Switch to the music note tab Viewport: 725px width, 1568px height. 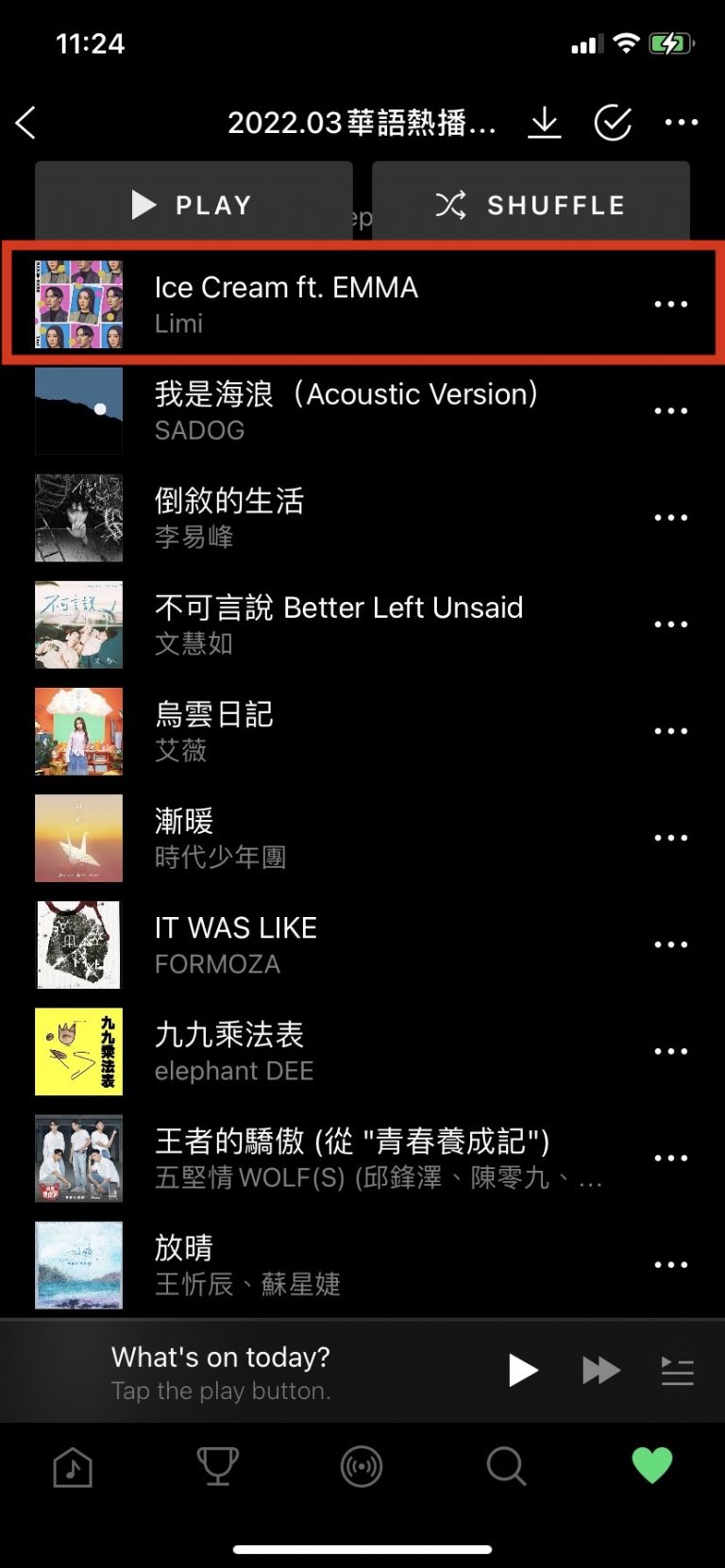[x=73, y=1467]
